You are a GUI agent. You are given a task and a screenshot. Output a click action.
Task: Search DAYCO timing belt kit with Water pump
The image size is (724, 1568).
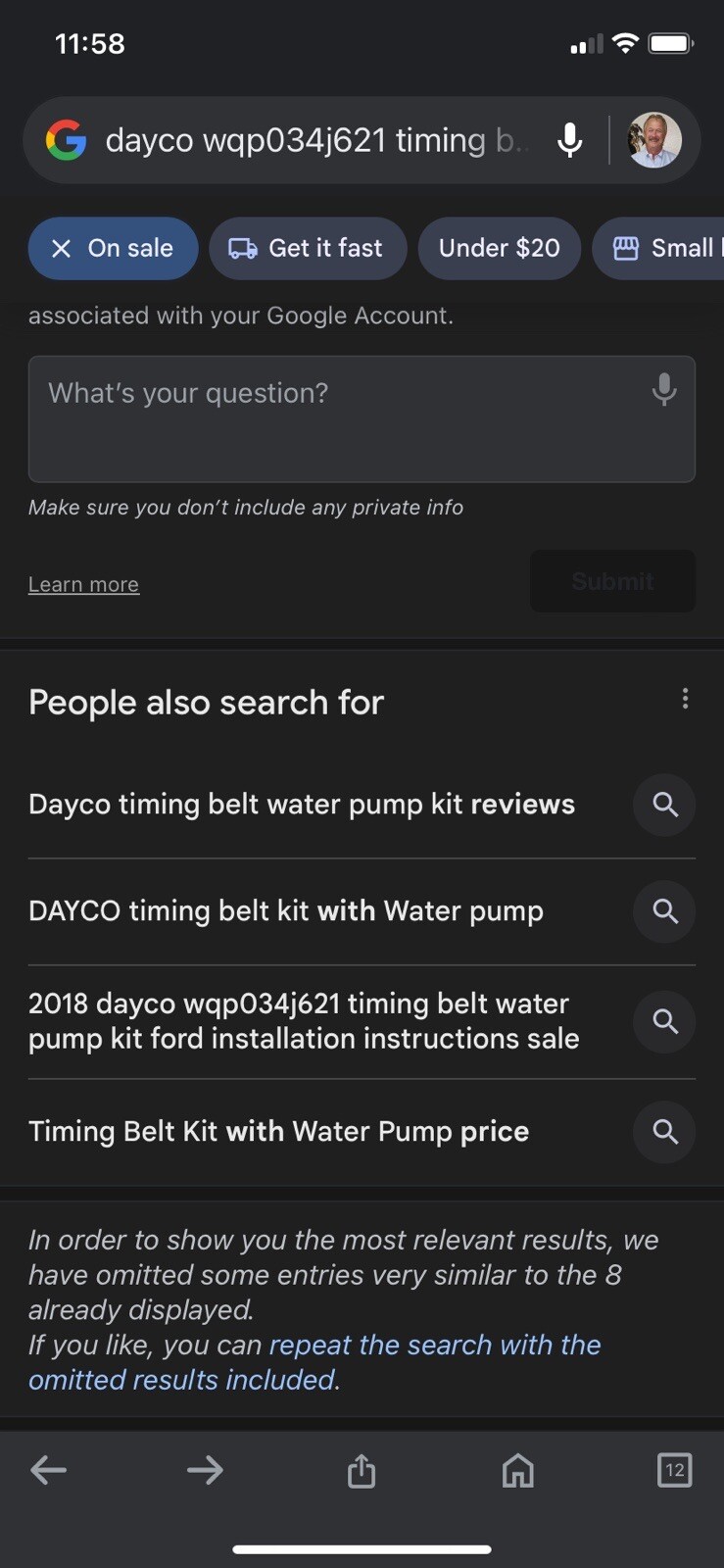click(x=286, y=911)
